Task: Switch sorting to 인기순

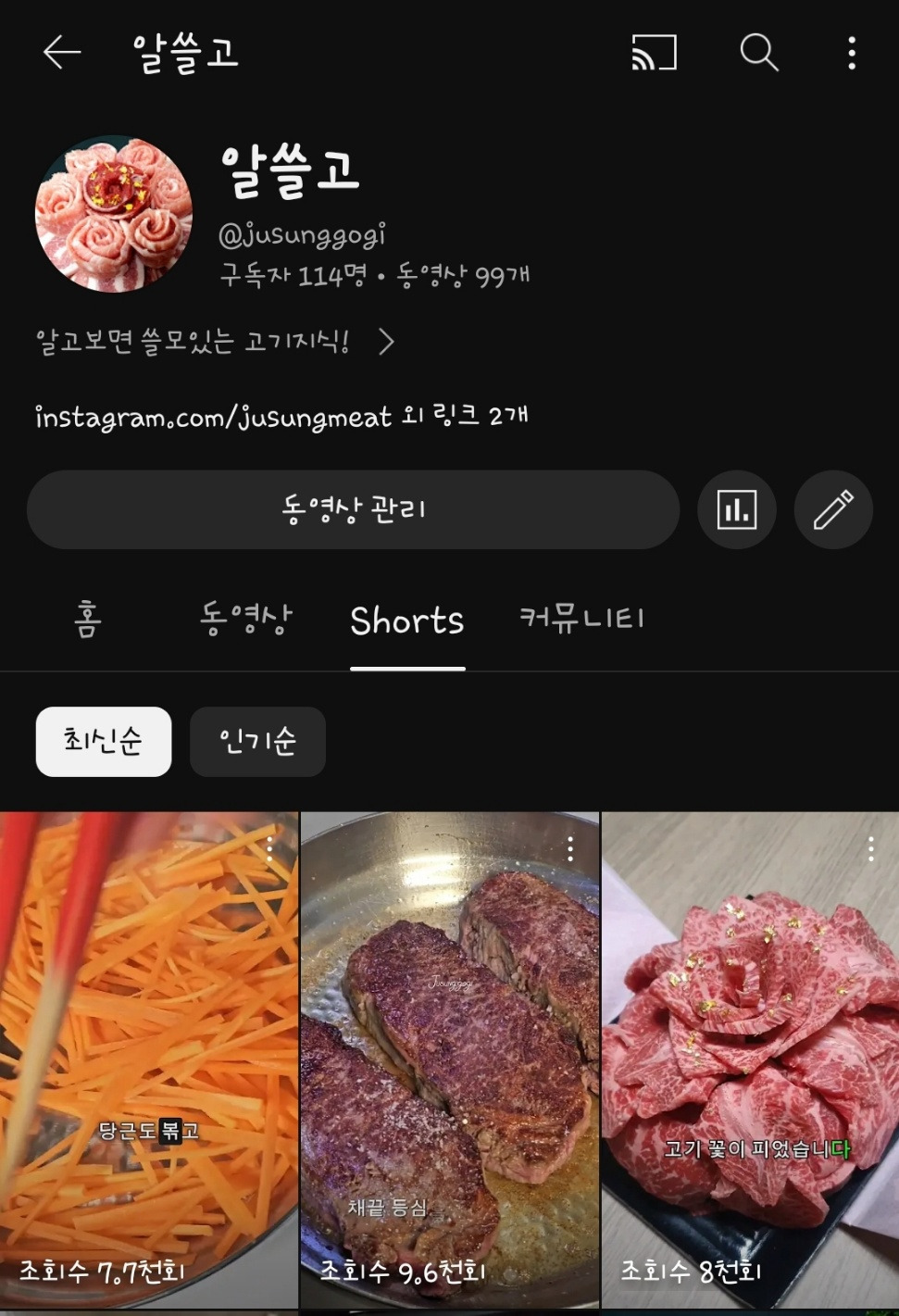Action: 256,741
